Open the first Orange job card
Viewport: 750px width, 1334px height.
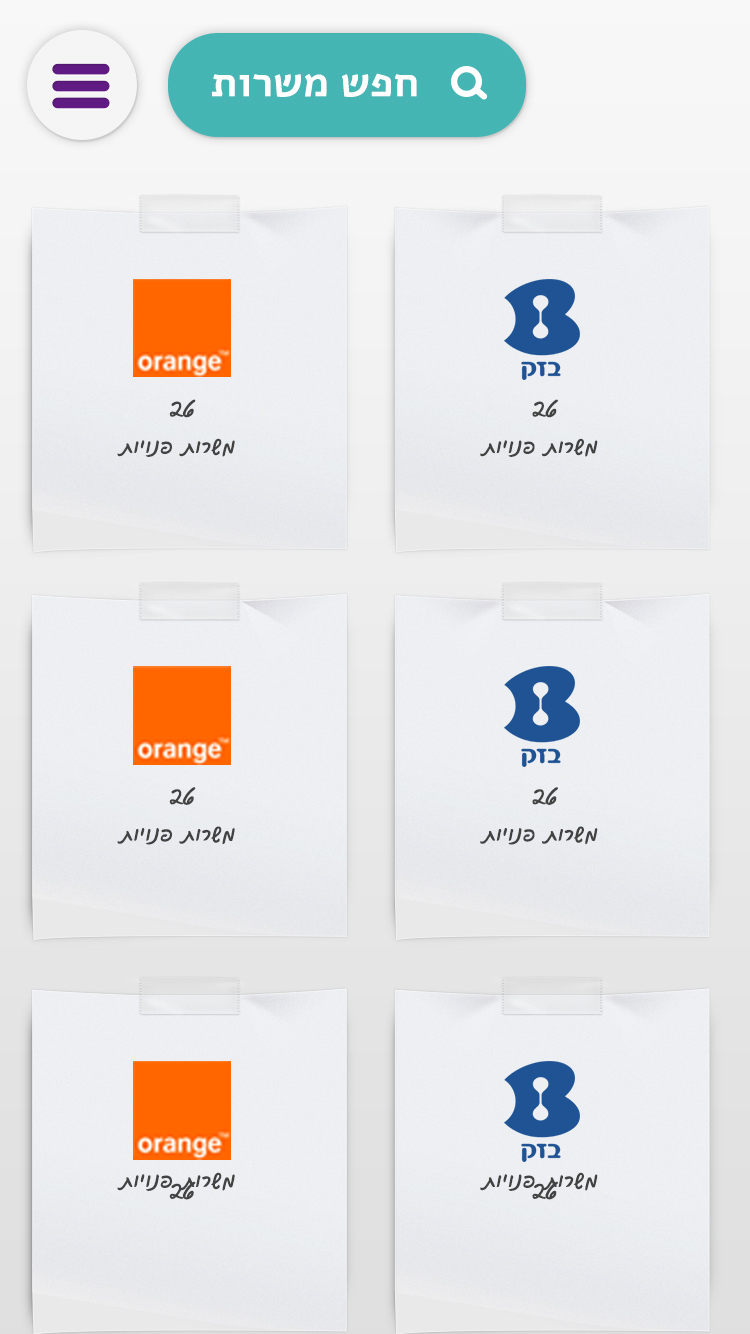pos(189,378)
